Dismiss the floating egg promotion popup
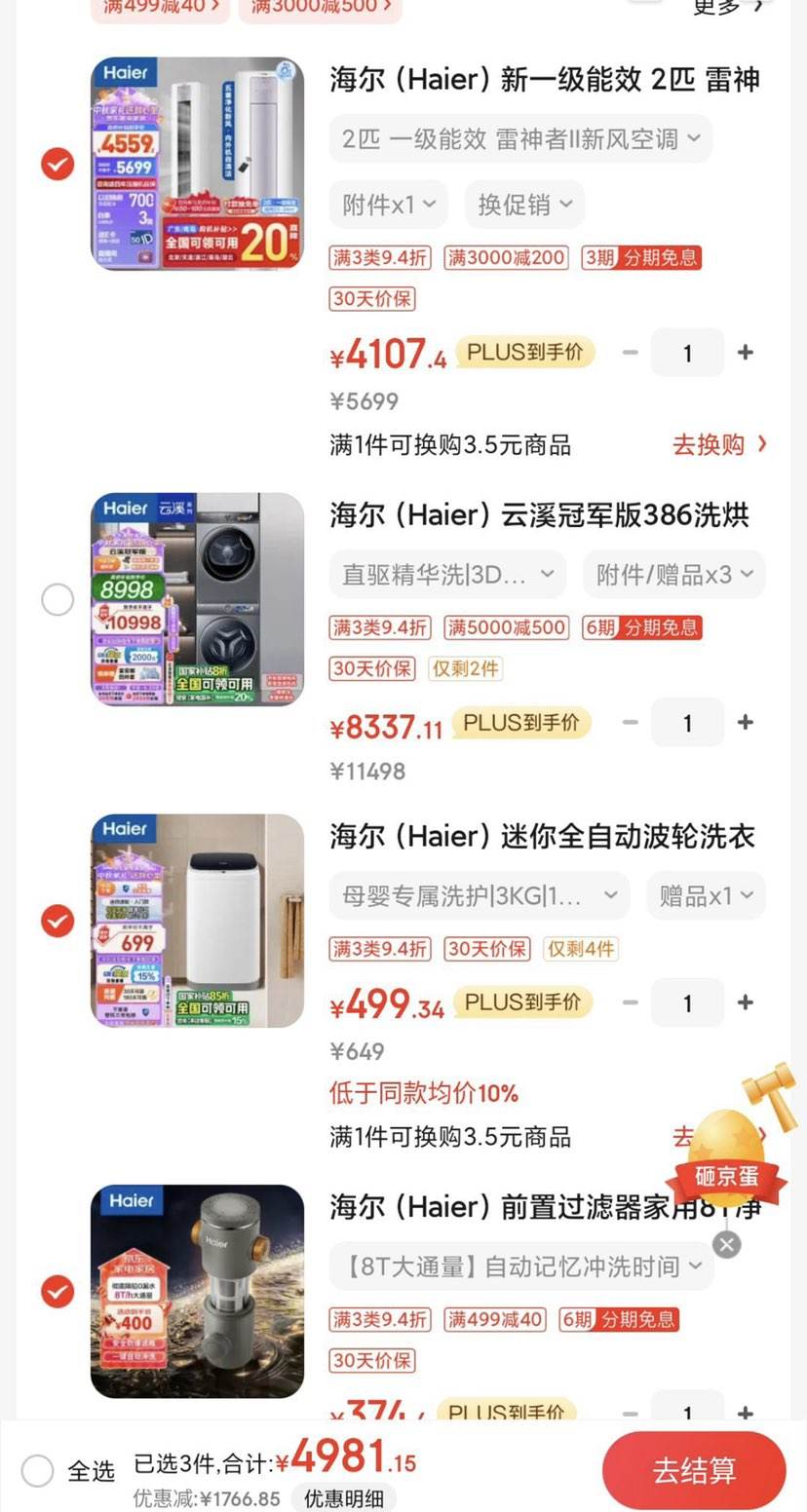This screenshot has height=1512, width=807. click(x=726, y=1244)
